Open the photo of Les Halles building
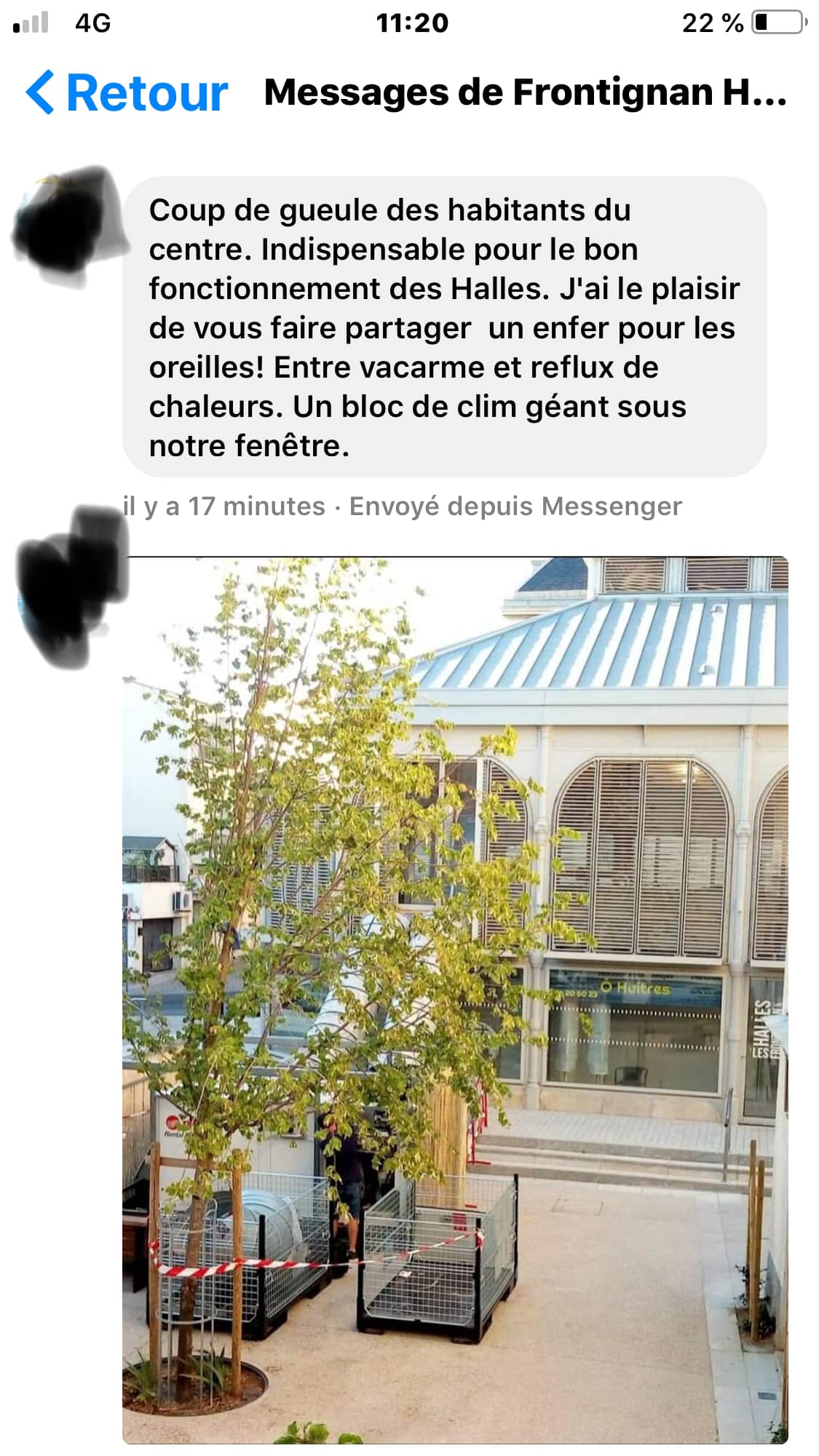Image resolution: width=819 pixels, height=1456 pixels. (x=455, y=1000)
